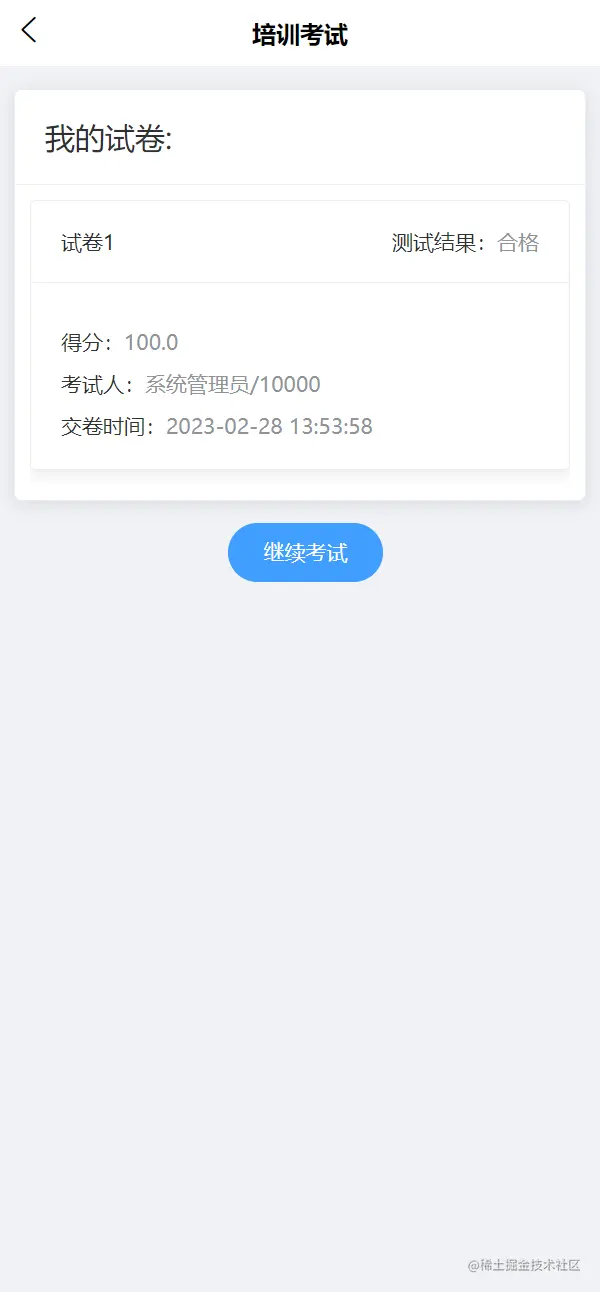Screen dimensions: 600x1292
Task: Go back using the top-left arrow
Action: [29, 31]
